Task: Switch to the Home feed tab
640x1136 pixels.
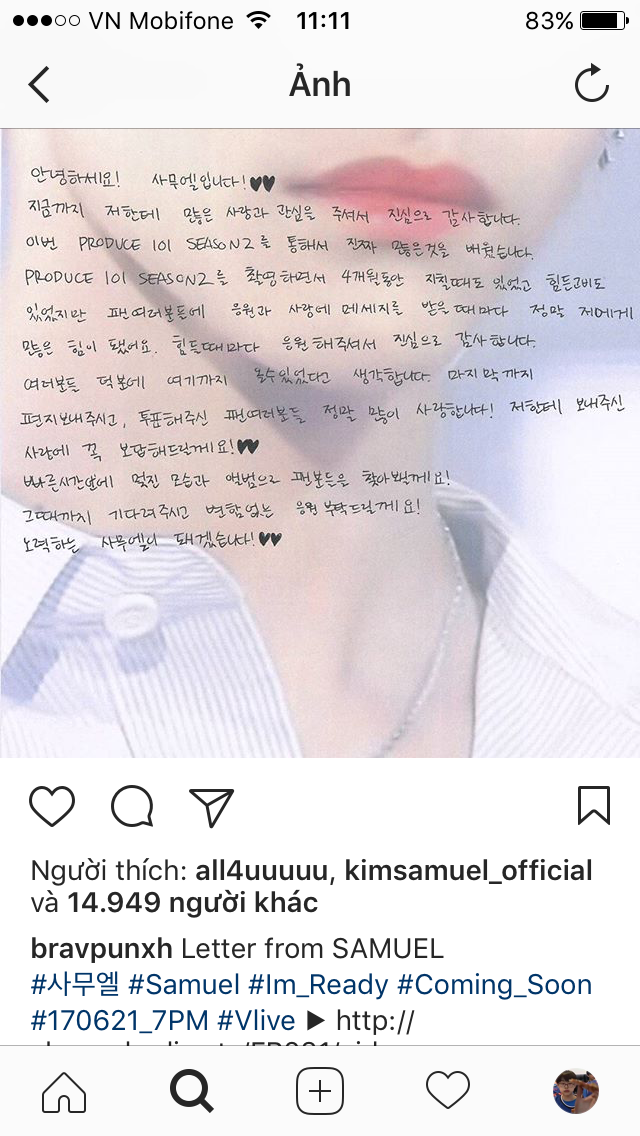Action: (64, 1091)
